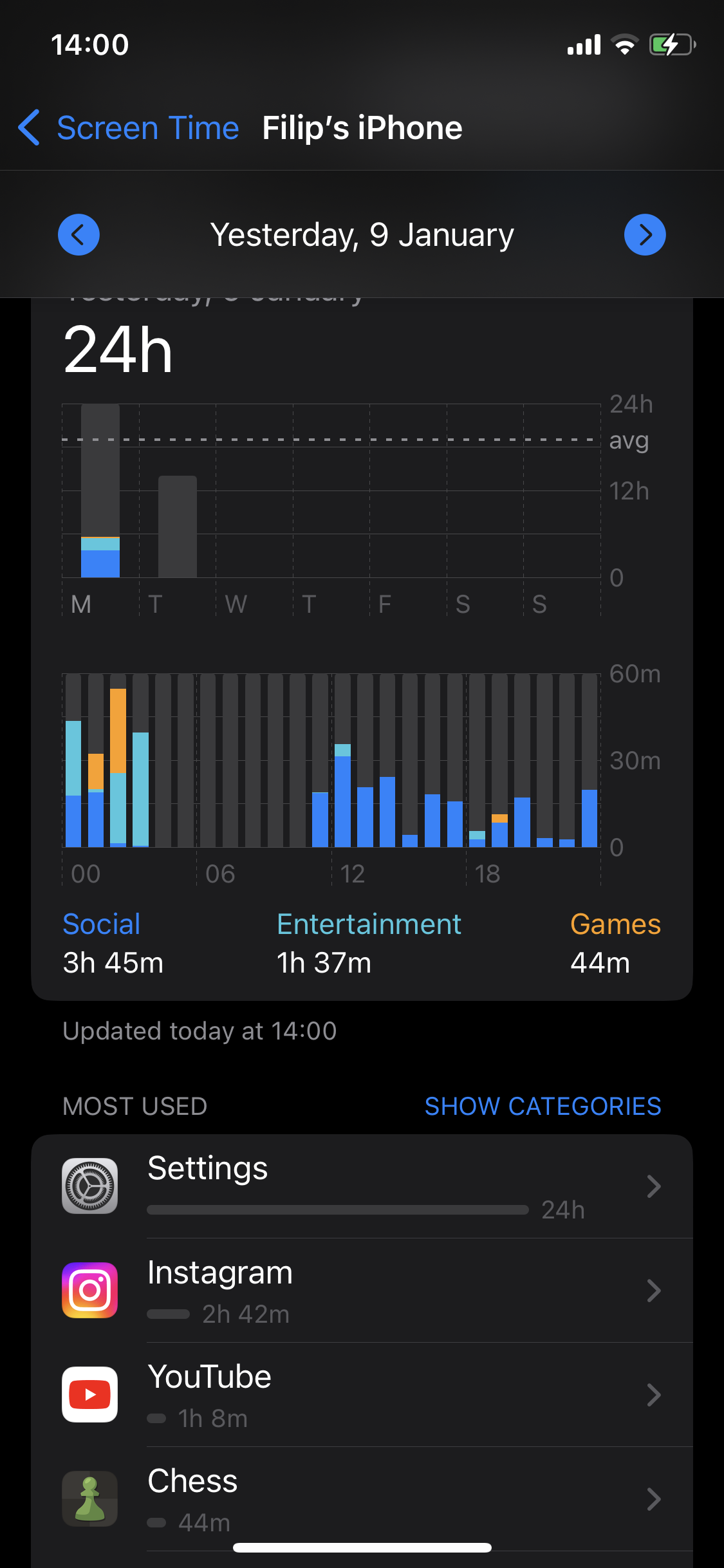Viewport: 724px width, 1568px height.
Task: Show the next day's usage
Action: [645, 235]
